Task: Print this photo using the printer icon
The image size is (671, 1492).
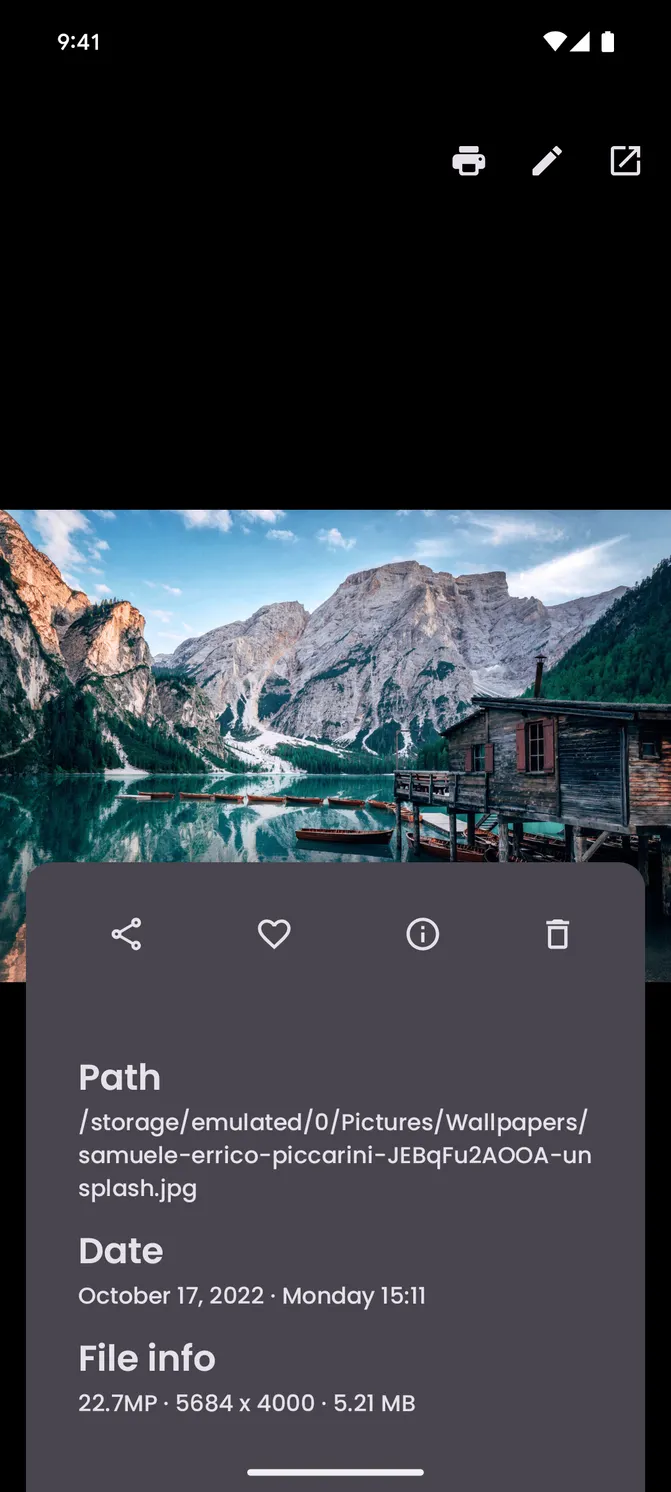Action: coord(468,161)
